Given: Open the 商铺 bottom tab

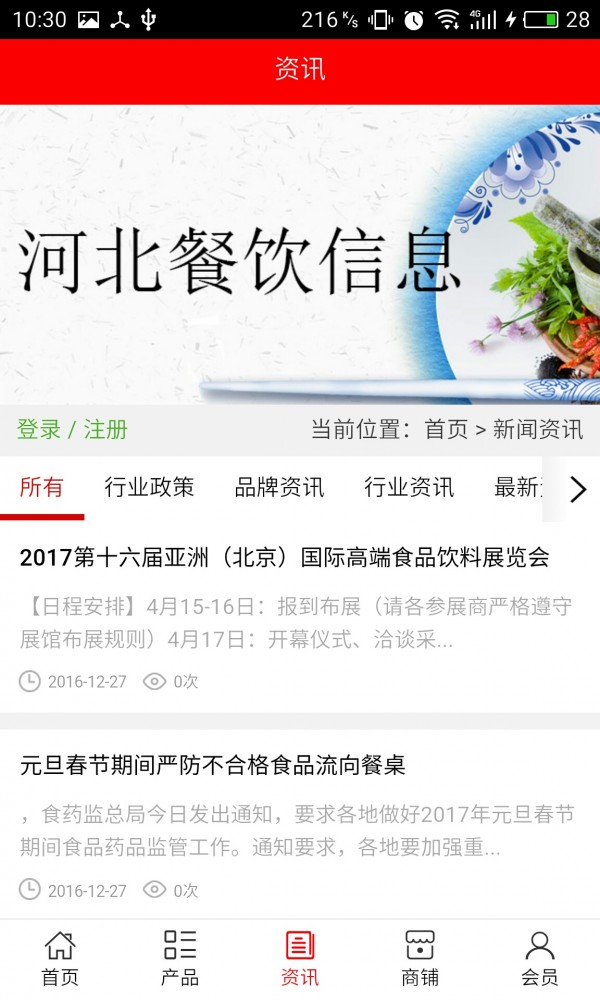Looking at the screenshot, I should [420, 958].
